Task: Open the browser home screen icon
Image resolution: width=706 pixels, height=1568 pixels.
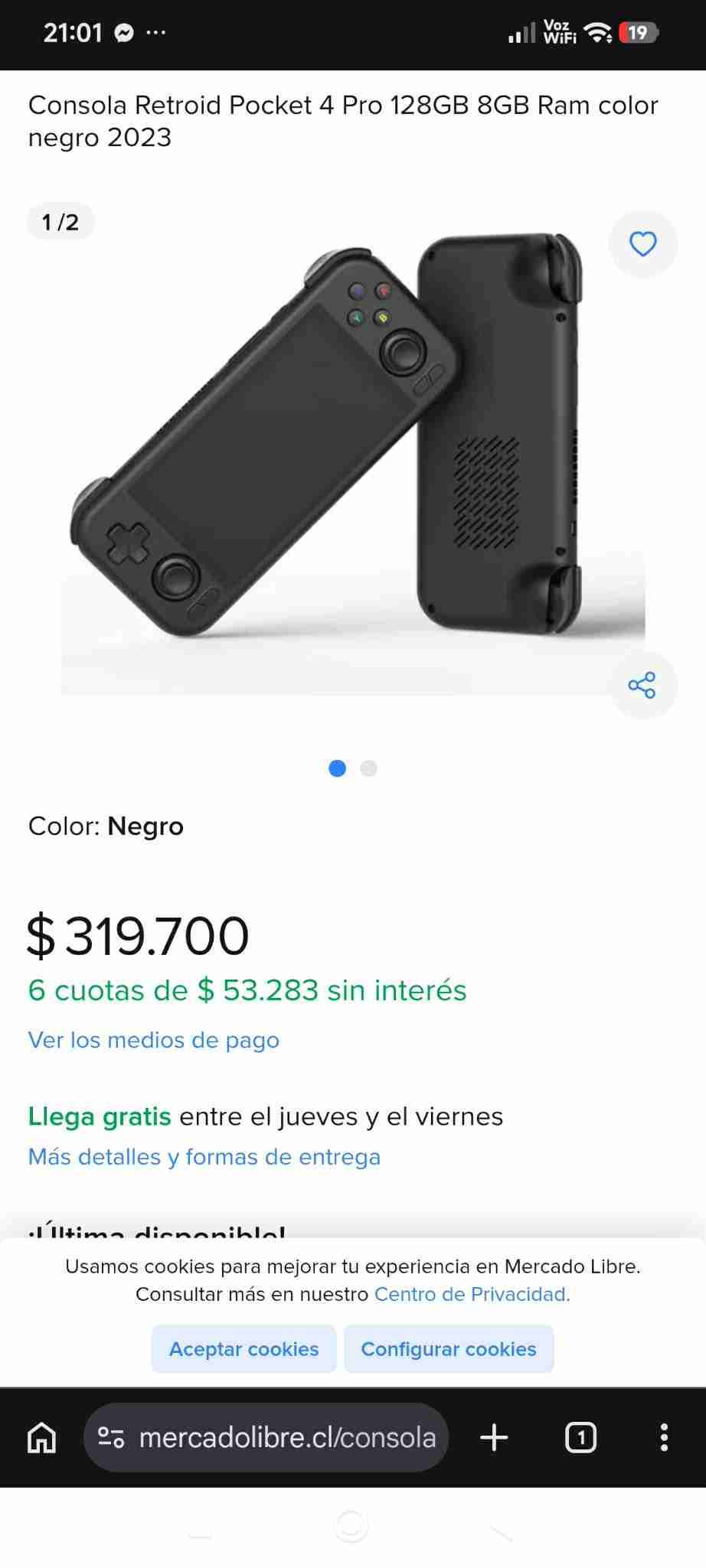Action: [41, 1437]
